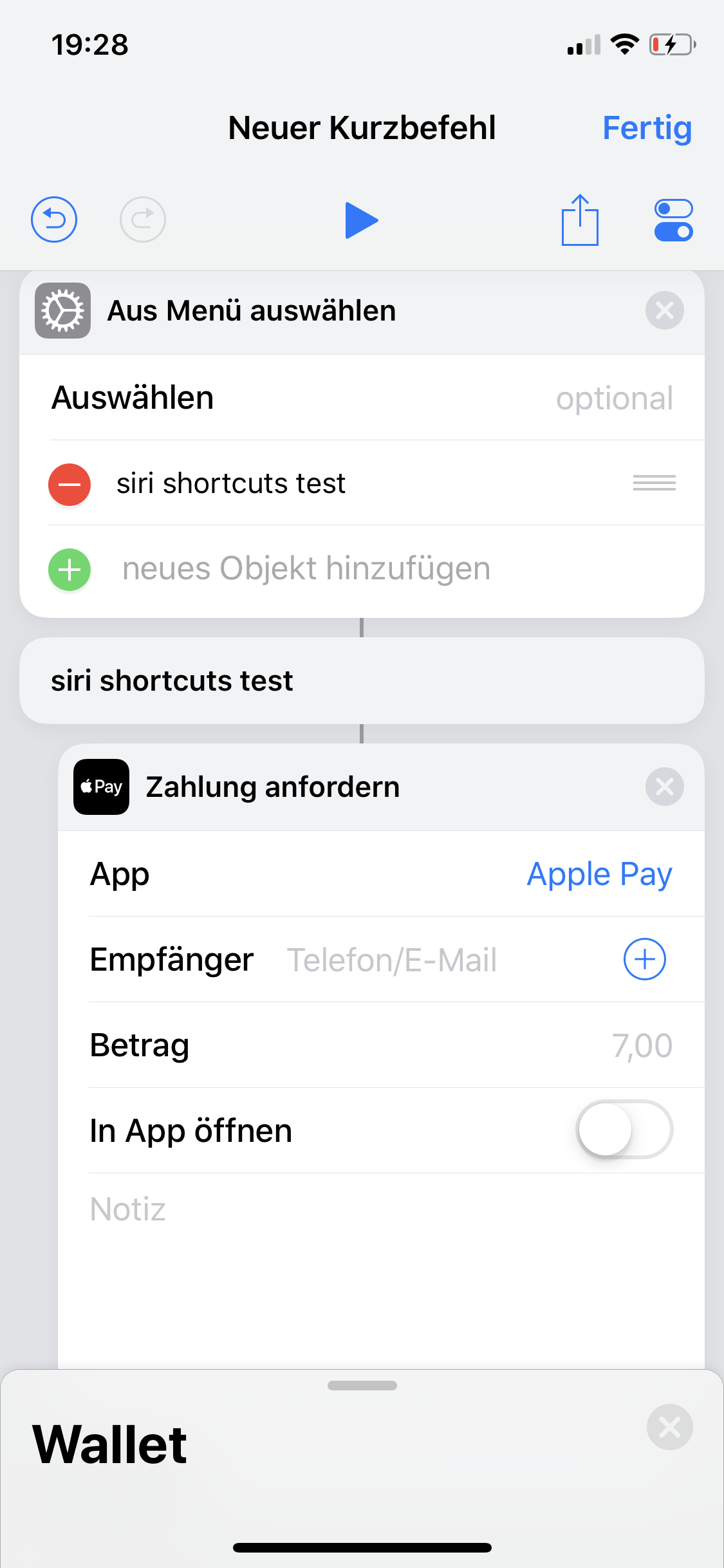The height and width of the screenshot is (1568, 724).
Task: Remove the Zahlung anfordern action
Action: click(x=664, y=787)
